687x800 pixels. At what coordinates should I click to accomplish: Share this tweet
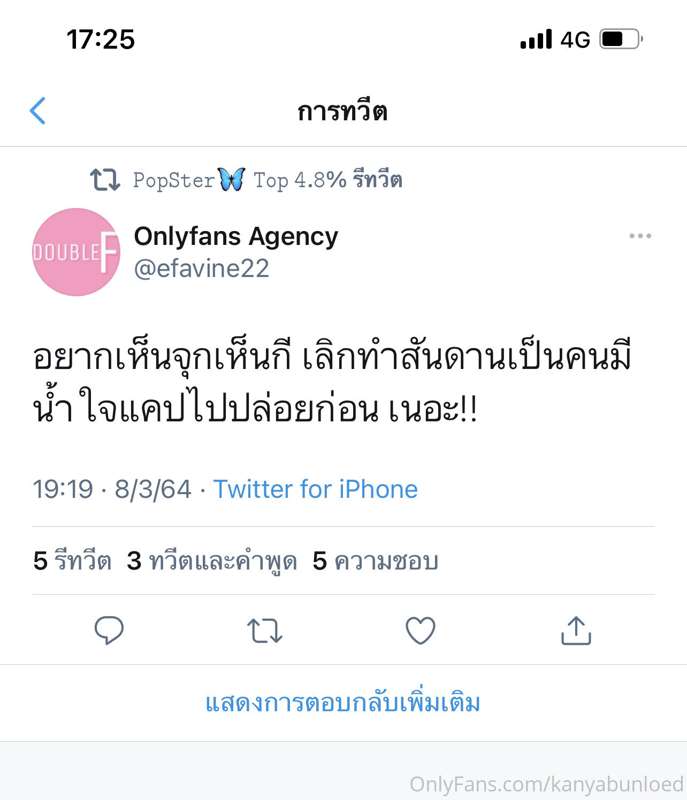(x=576, y=630)
